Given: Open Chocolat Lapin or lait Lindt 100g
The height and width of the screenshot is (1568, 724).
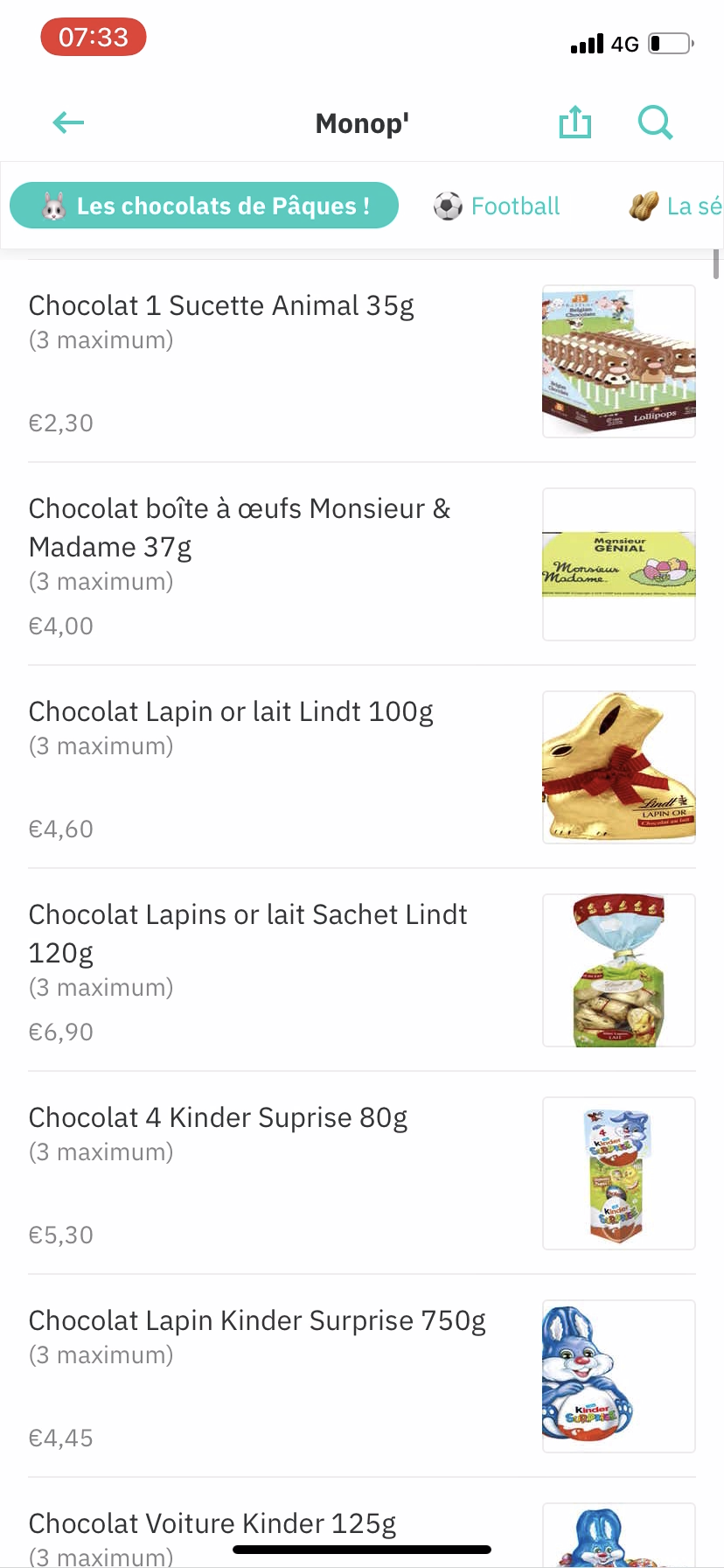Looking at the screenshot, I should pyautogui.click(x=231, y=710).
